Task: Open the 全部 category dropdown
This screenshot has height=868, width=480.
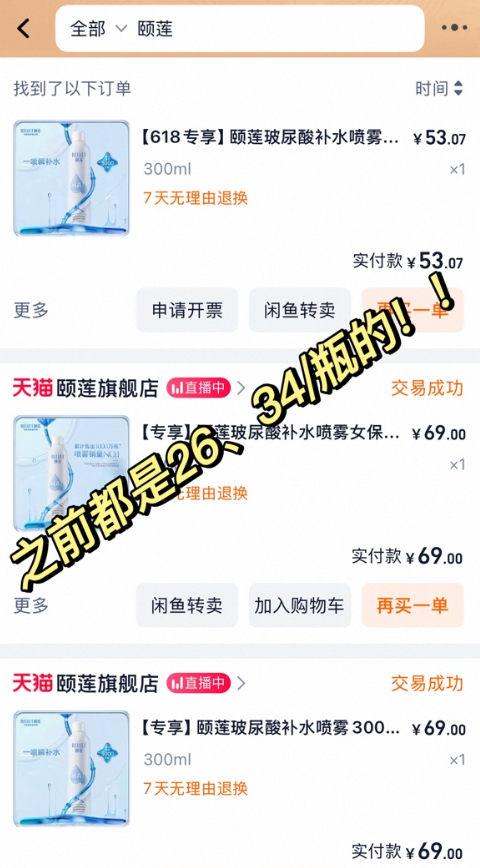Action: (98, 29)
